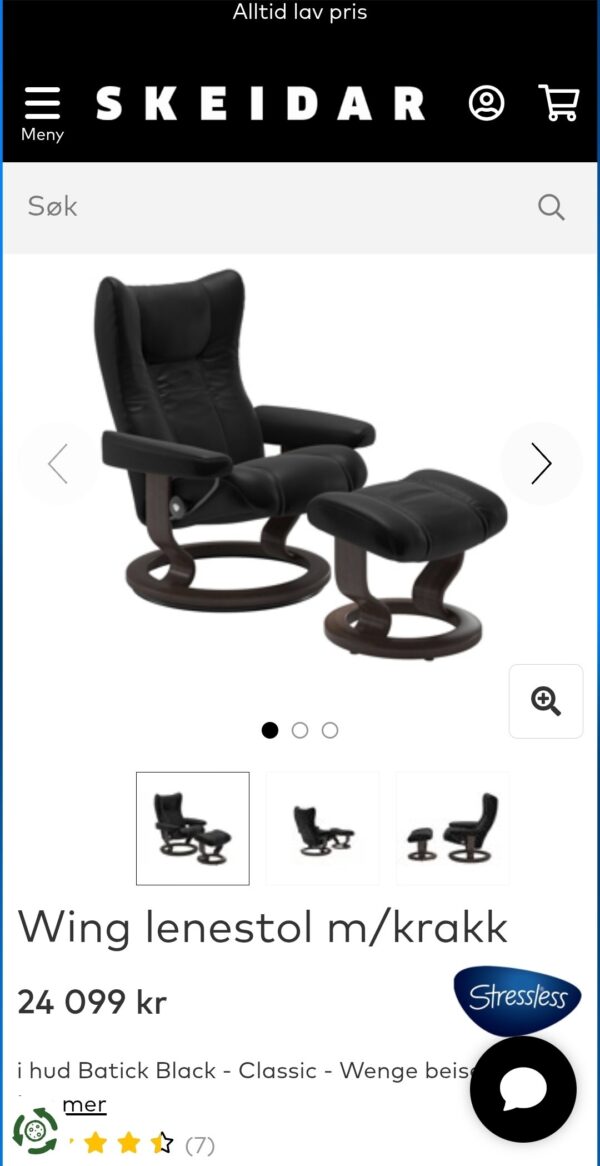
Task: Select the third side-view thumbnail
Action: click(452, 828)
